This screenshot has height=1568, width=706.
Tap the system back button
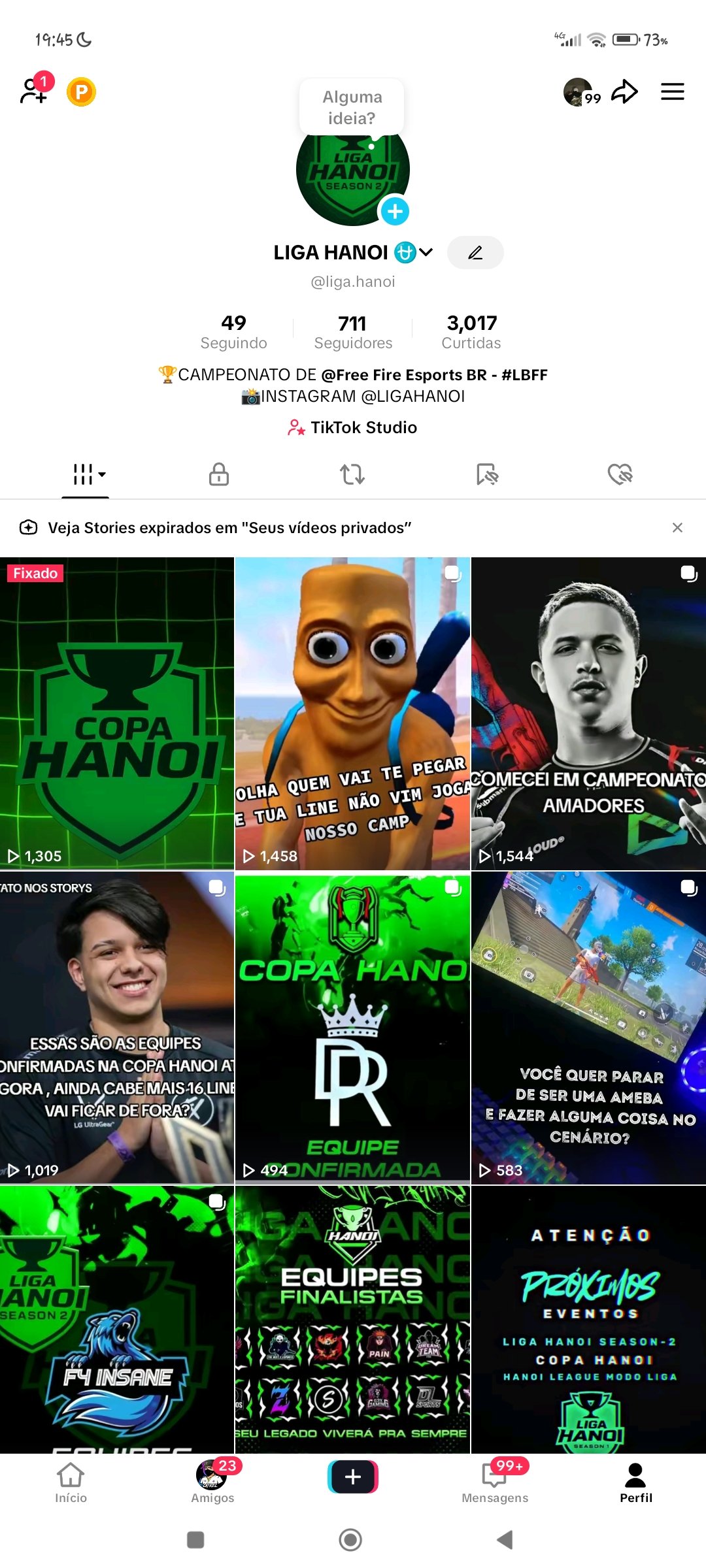(505, 1540)
